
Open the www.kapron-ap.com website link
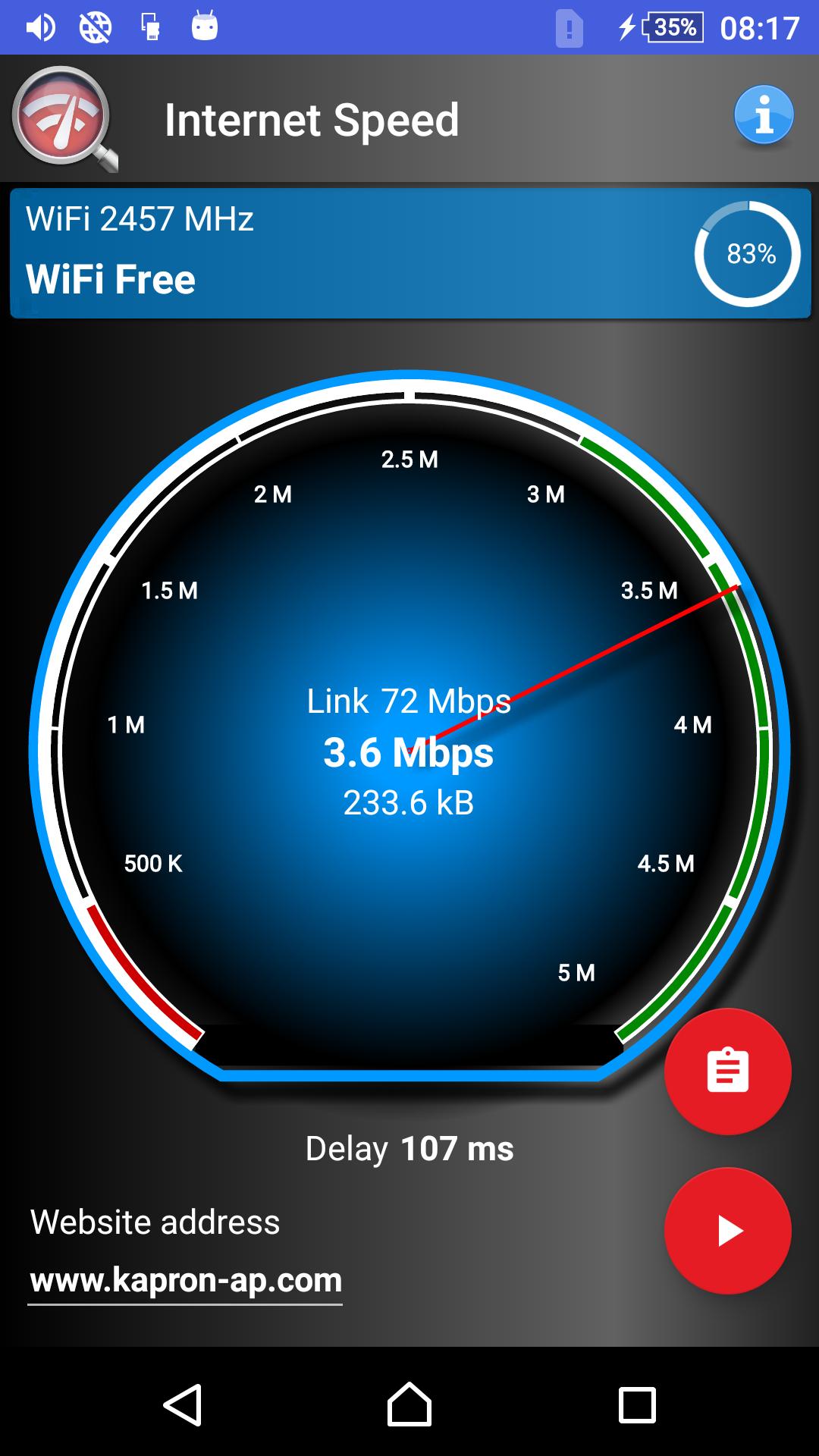pos(186,1280)
